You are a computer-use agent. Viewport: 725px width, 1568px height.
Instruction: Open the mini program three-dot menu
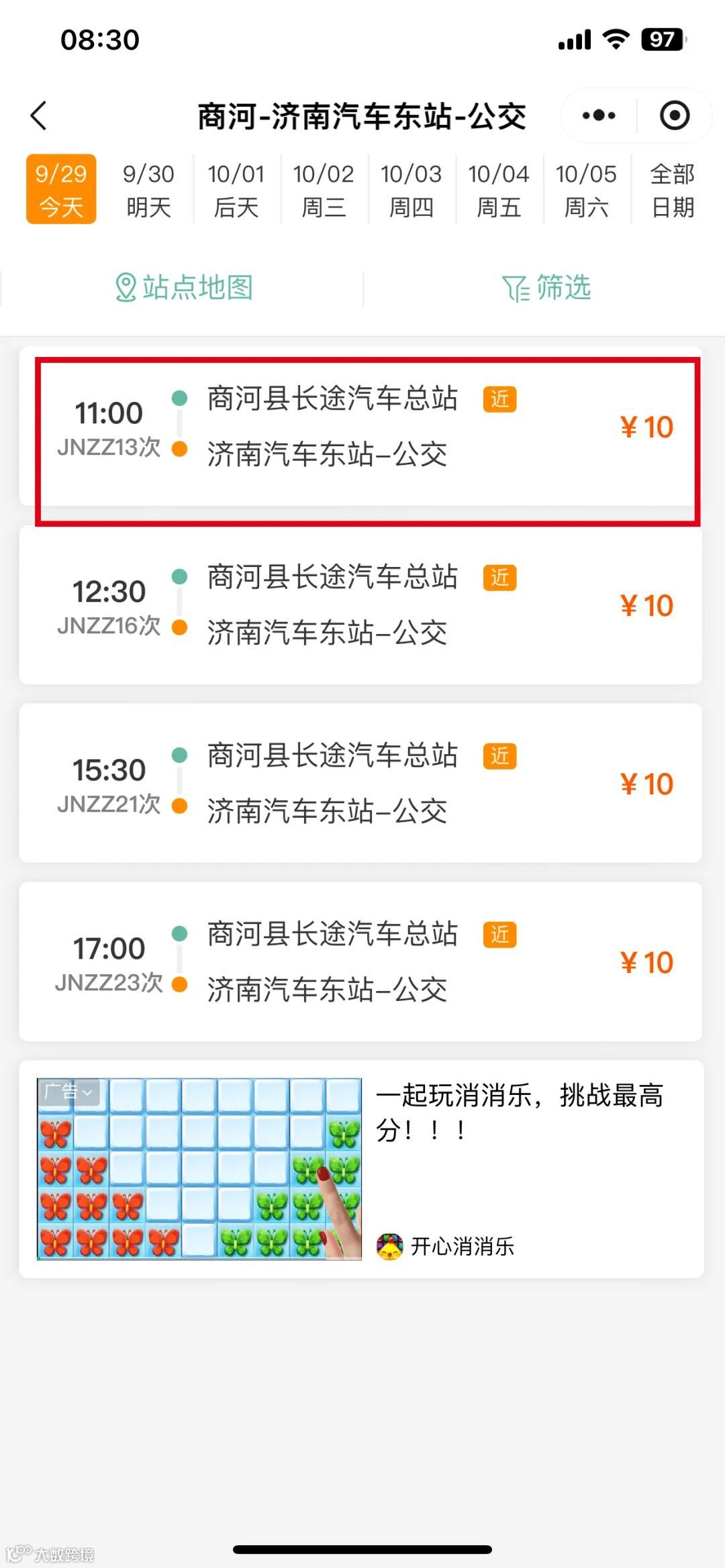click(x=598, y=115)
